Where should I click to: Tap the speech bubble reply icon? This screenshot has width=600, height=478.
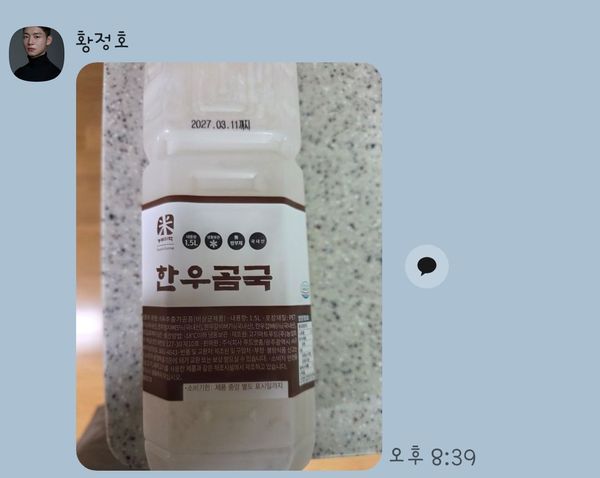point(427,266)
